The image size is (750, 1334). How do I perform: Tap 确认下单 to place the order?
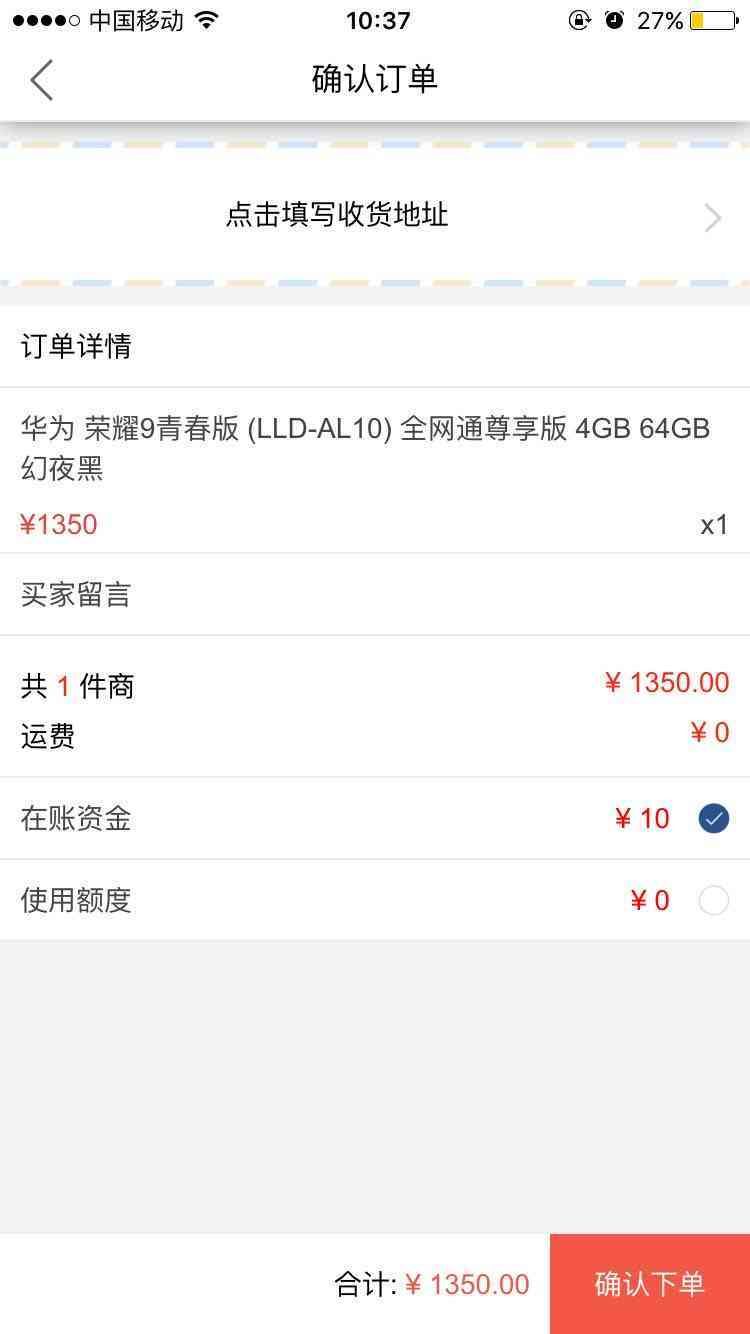649,1284
